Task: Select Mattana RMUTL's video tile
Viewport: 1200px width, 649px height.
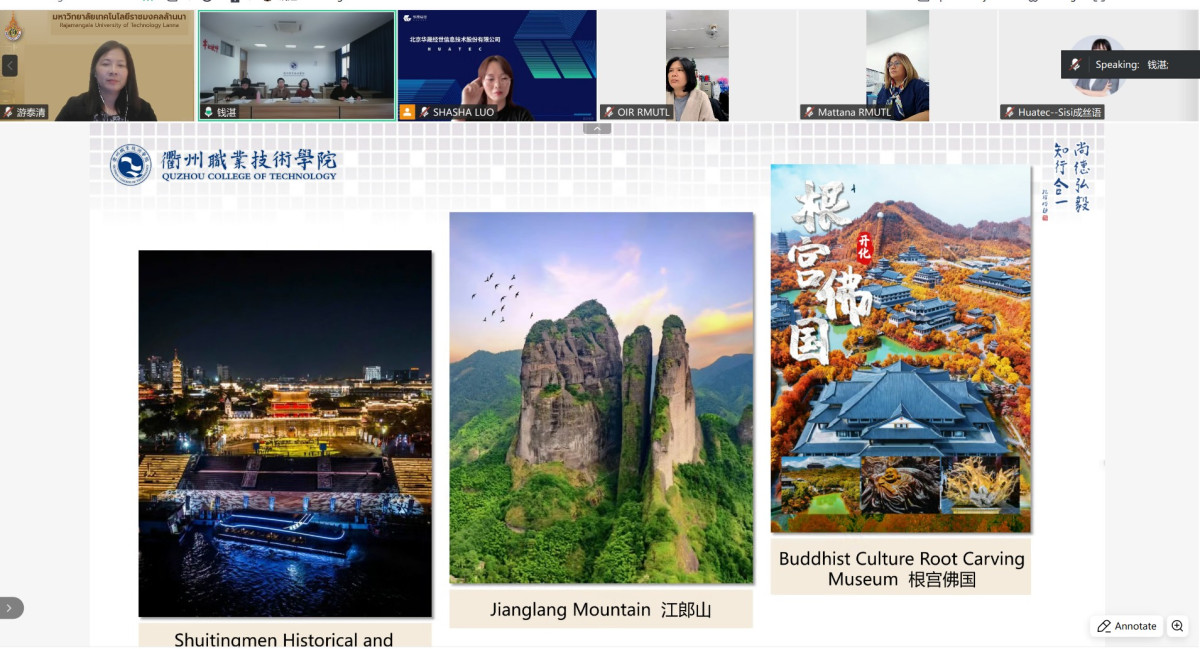Action: click(897, 65)
